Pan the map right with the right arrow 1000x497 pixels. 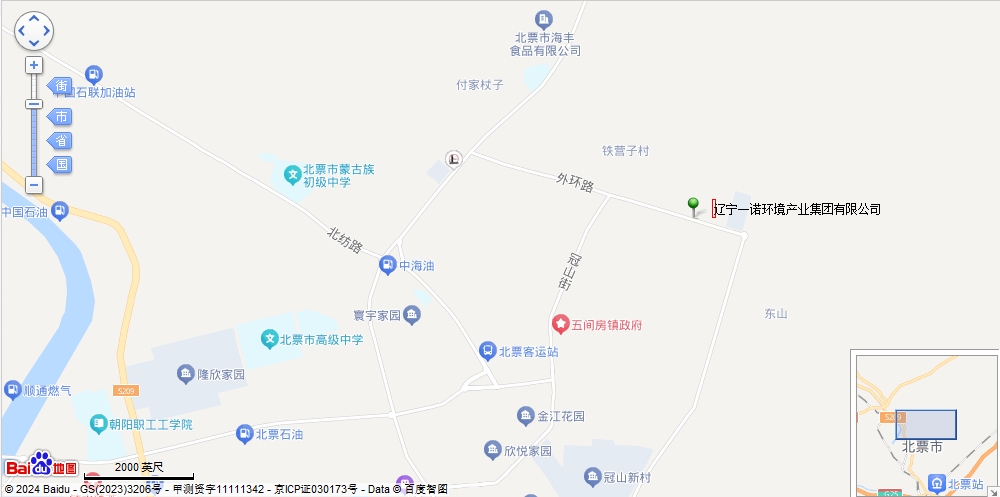coord(46,31)
